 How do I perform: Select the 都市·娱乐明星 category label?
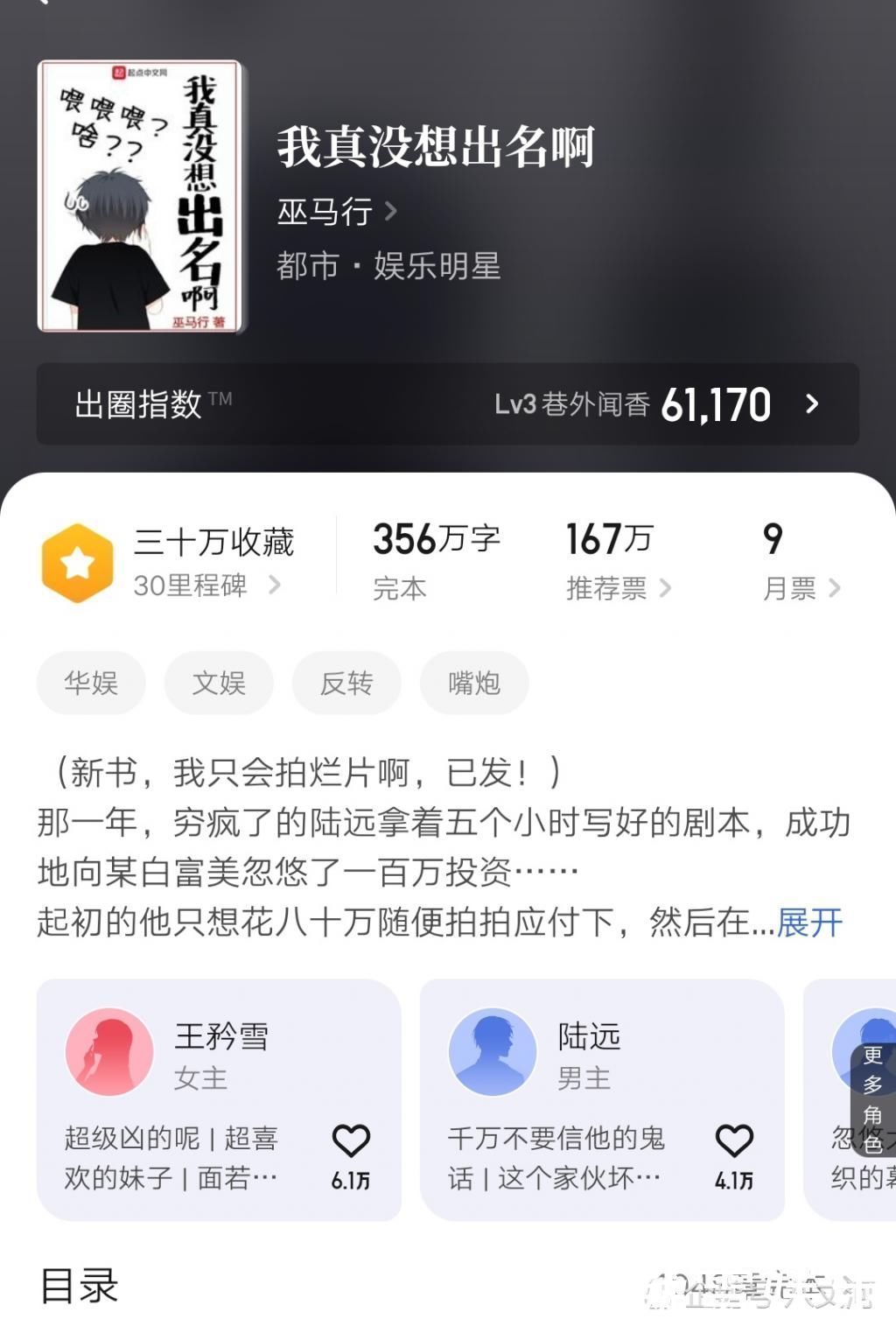coord(388,266)
